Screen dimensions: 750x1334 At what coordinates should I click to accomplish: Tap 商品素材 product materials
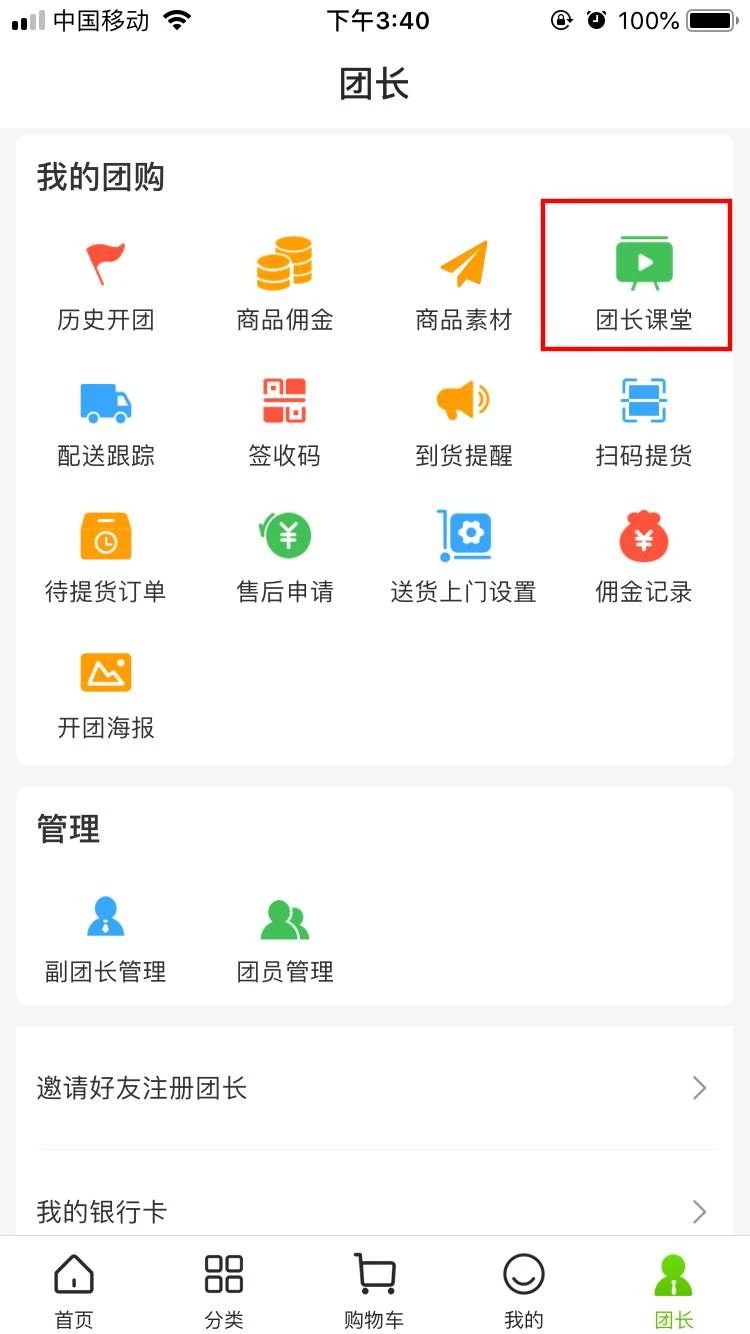point(464,285)
